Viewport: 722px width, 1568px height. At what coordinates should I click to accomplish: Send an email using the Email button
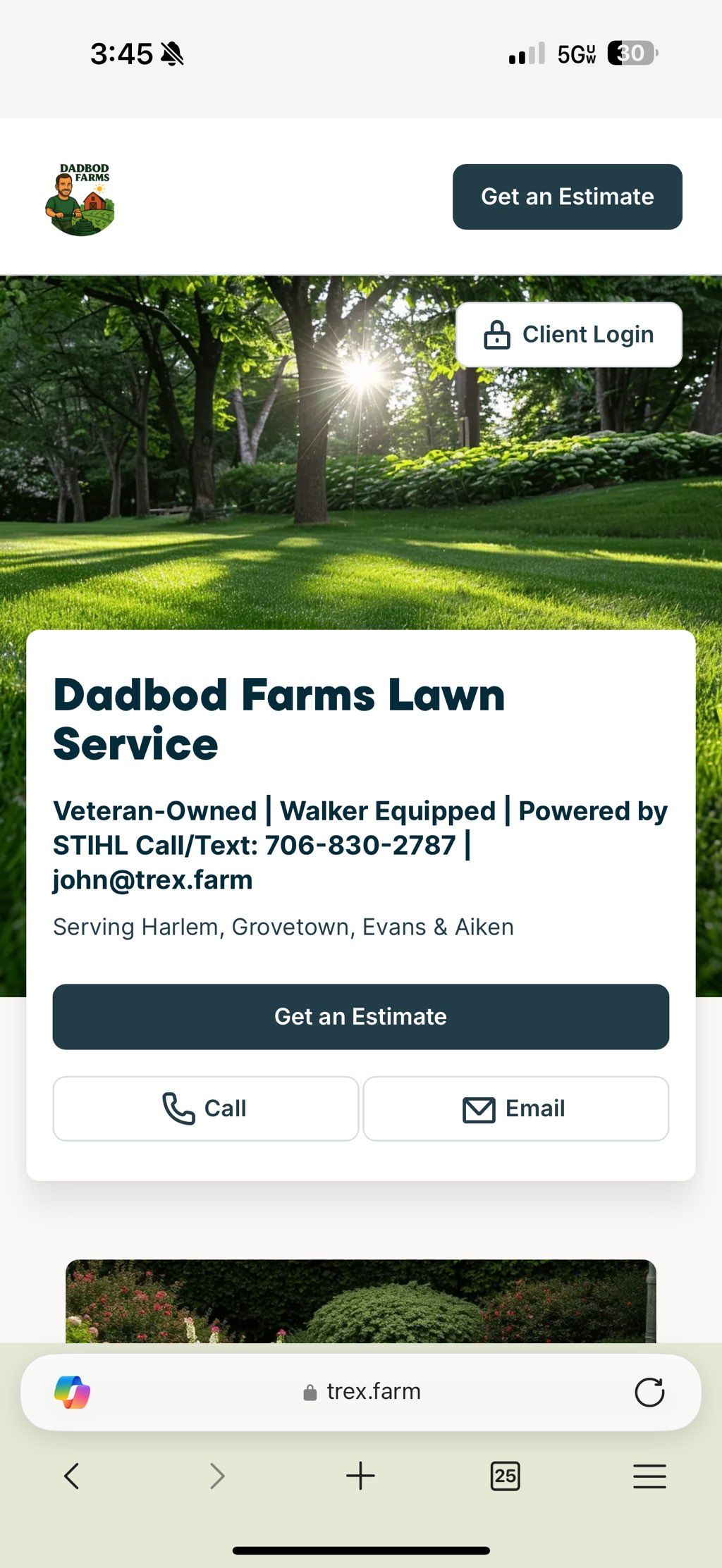pos(515,1108)
